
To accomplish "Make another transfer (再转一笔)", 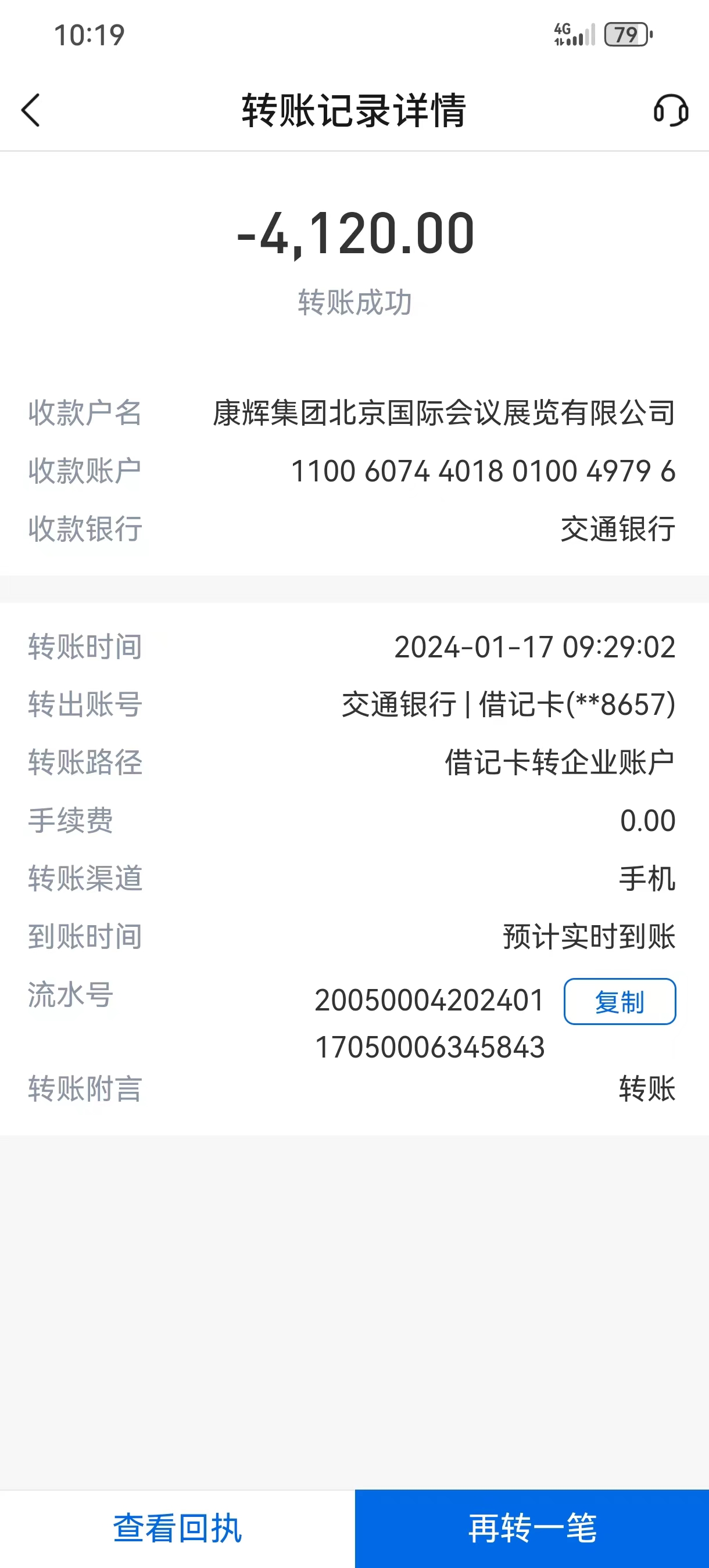I will point(532,1529).
